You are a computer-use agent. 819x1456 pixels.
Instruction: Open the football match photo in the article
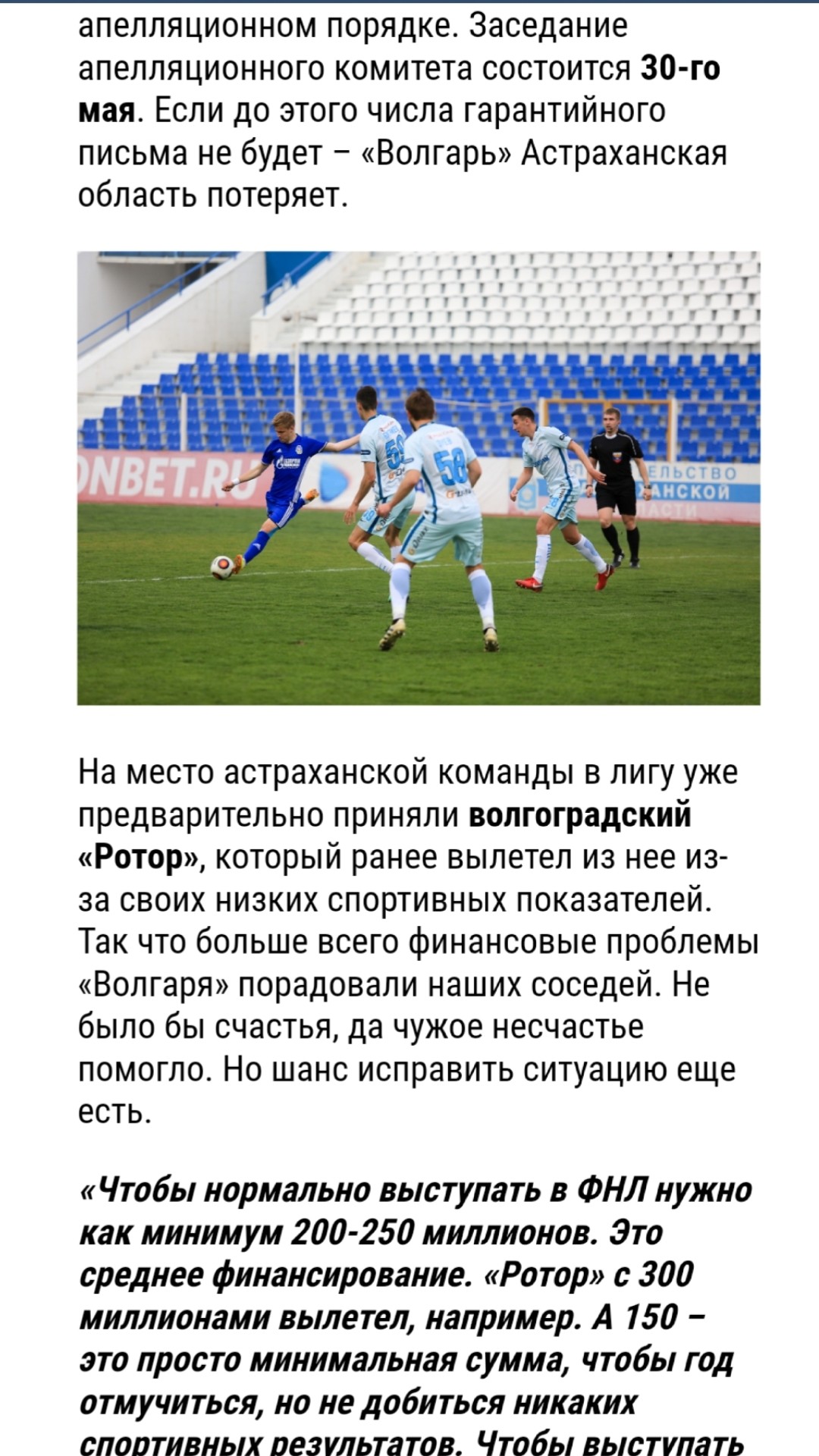click(419, 478)
